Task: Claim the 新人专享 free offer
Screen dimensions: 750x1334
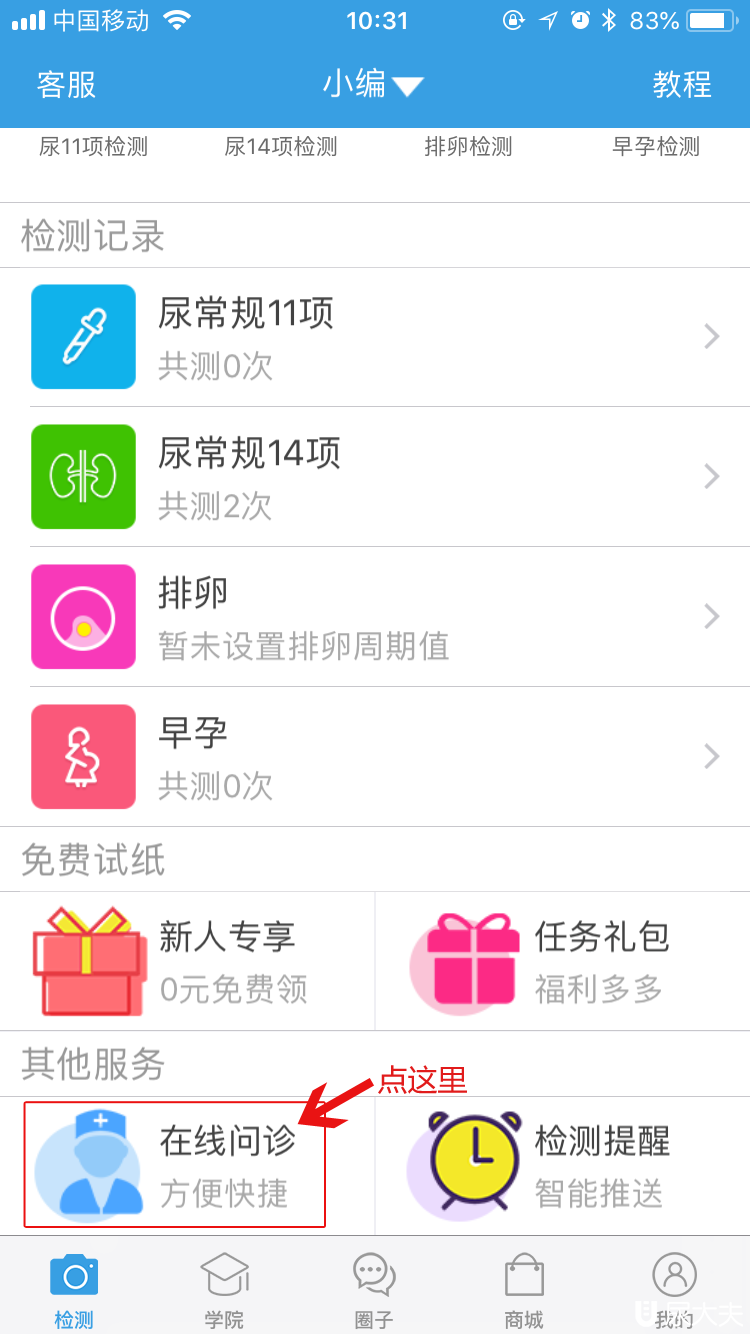Action: point(187,961)
